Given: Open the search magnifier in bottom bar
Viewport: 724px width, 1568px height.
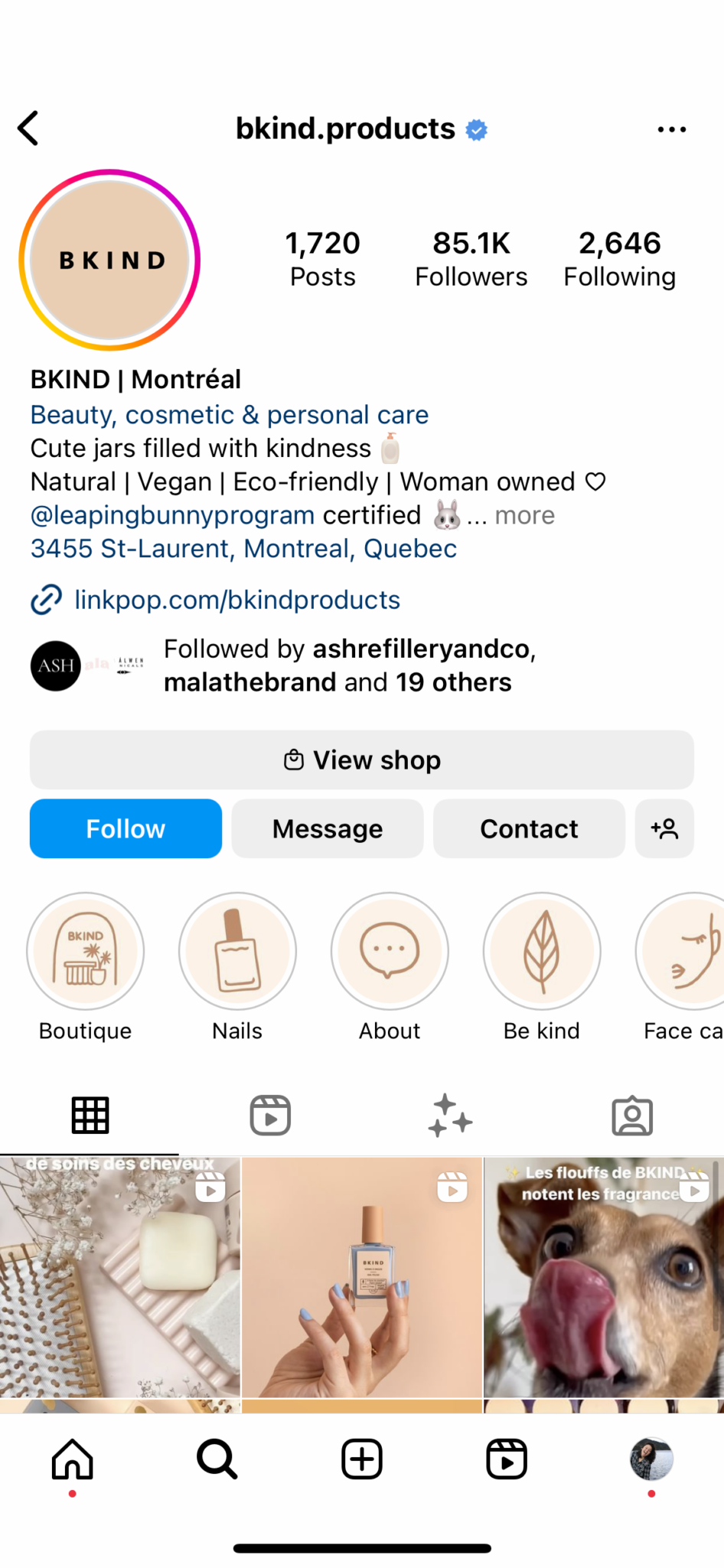Looking at the screenshot, I should [217, 1459].
